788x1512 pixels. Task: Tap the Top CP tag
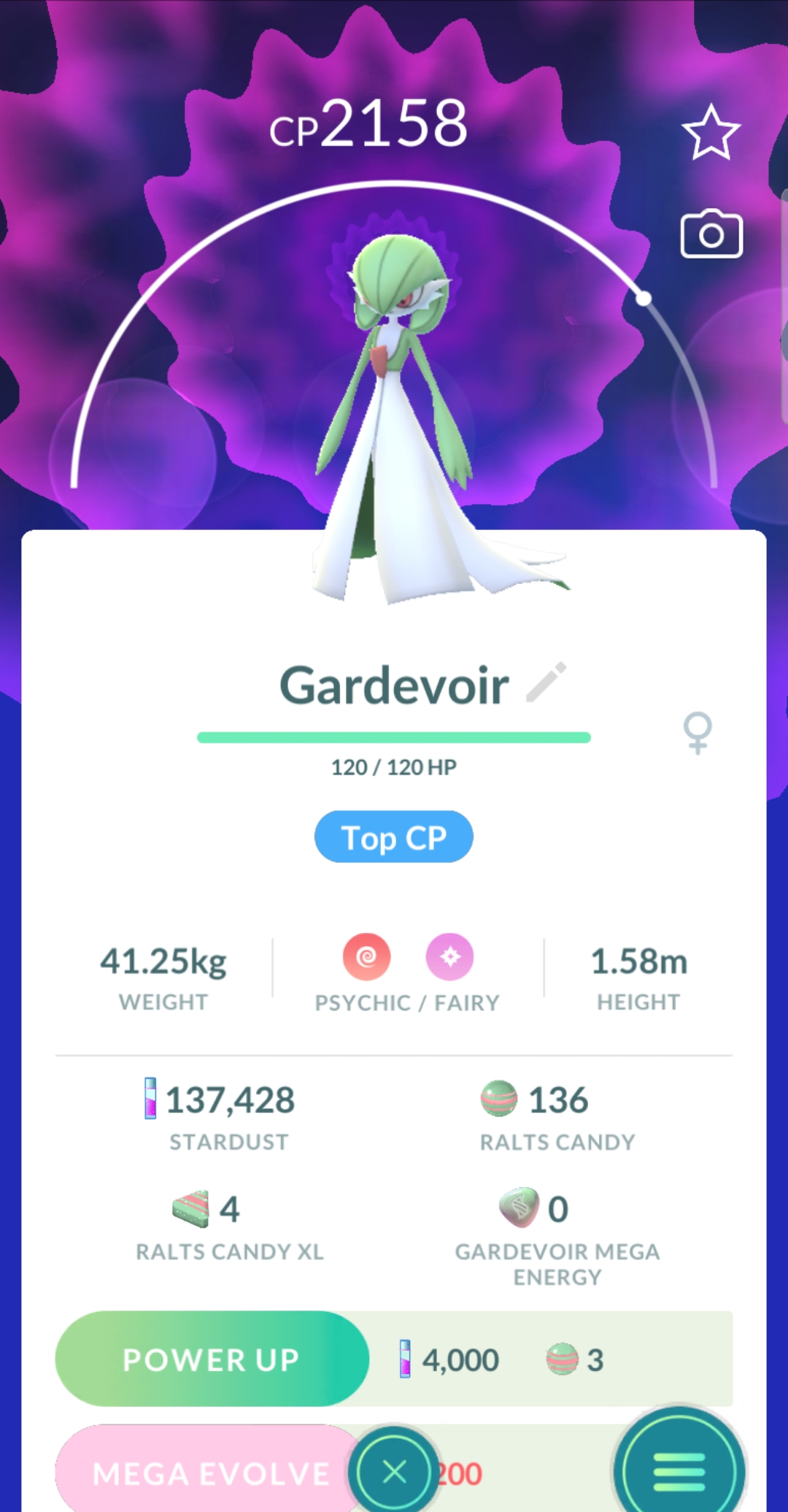pos(394,837)
